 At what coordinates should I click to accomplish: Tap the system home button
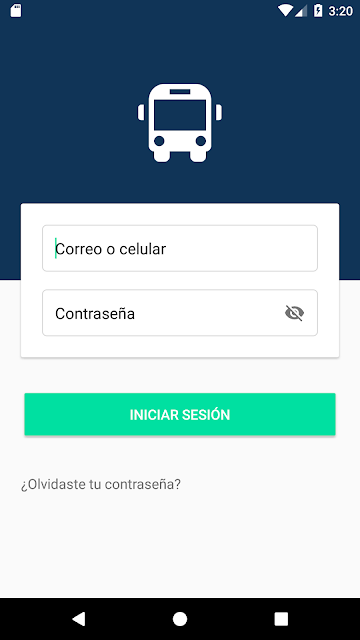click(x=180, y=619)
